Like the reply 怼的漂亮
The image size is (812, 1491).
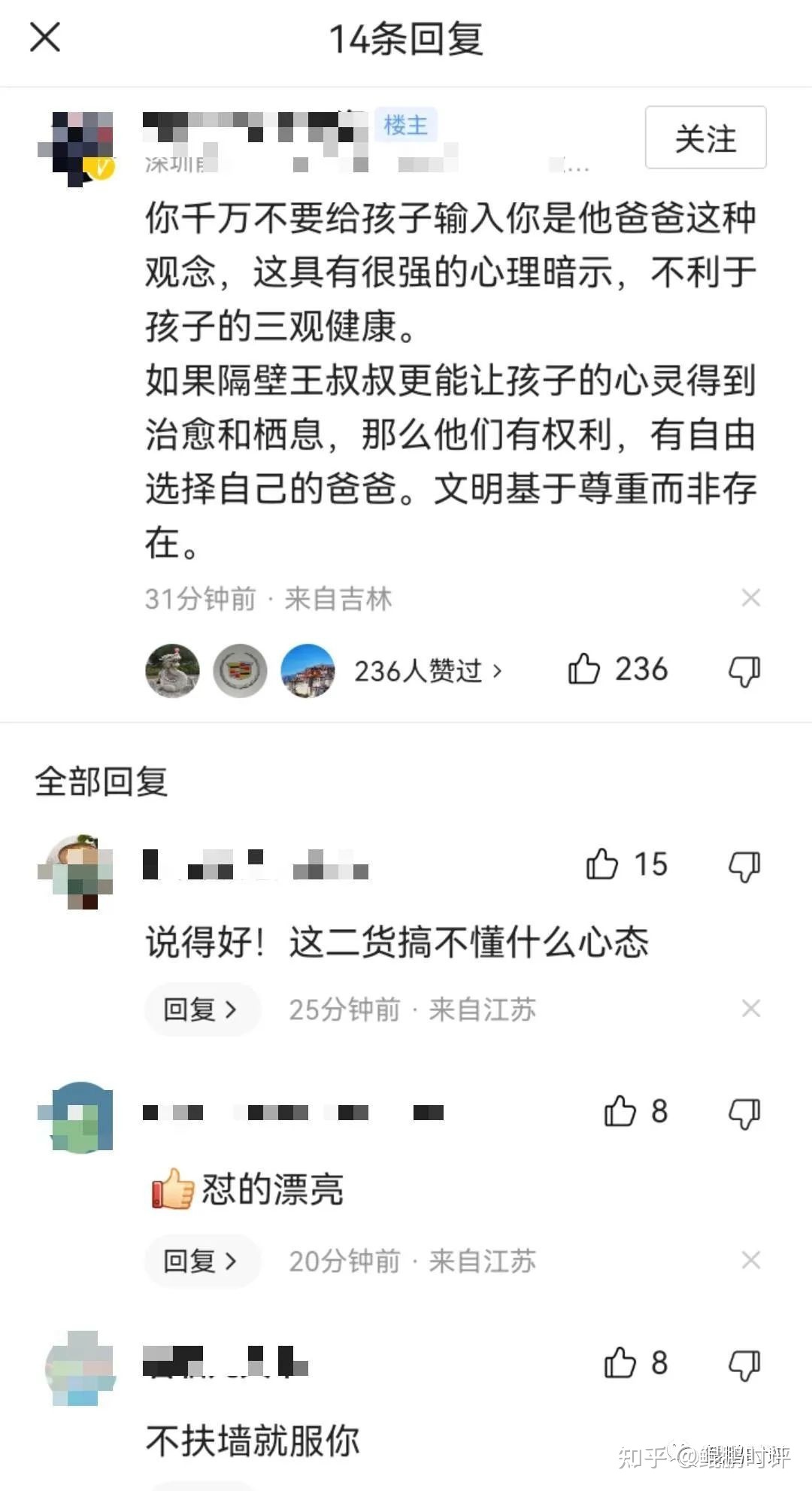[x=620, y=1112]
